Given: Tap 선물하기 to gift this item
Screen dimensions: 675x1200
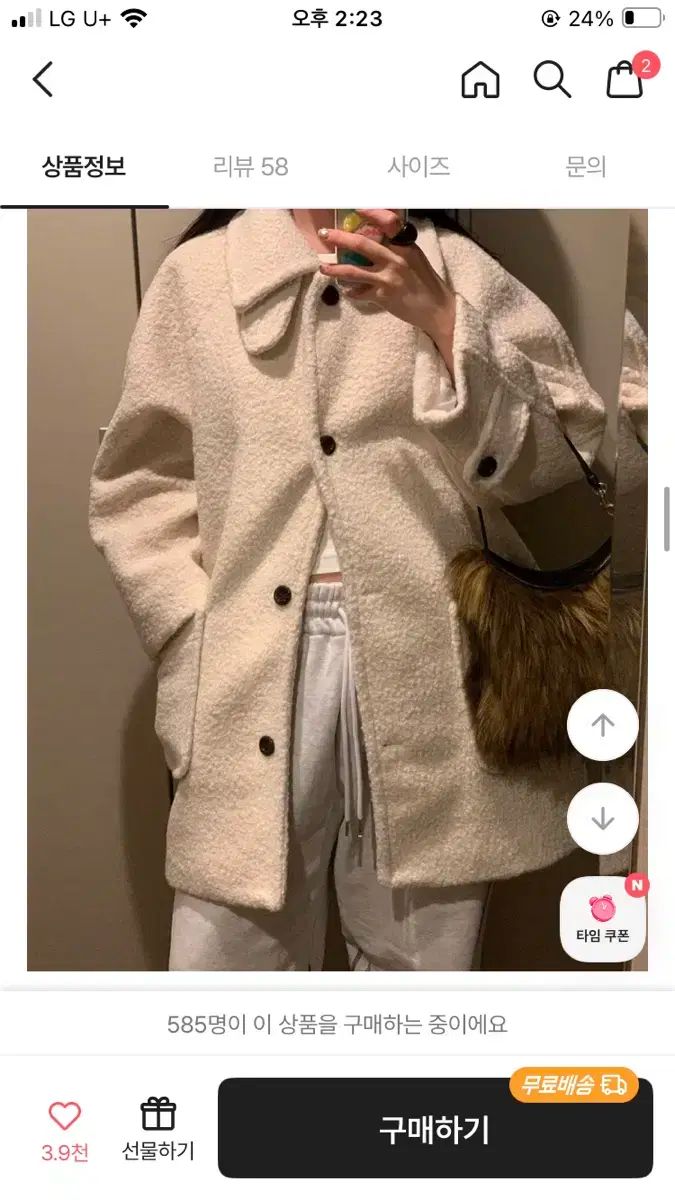Looking at the screenshot, I should [158, 1130].
